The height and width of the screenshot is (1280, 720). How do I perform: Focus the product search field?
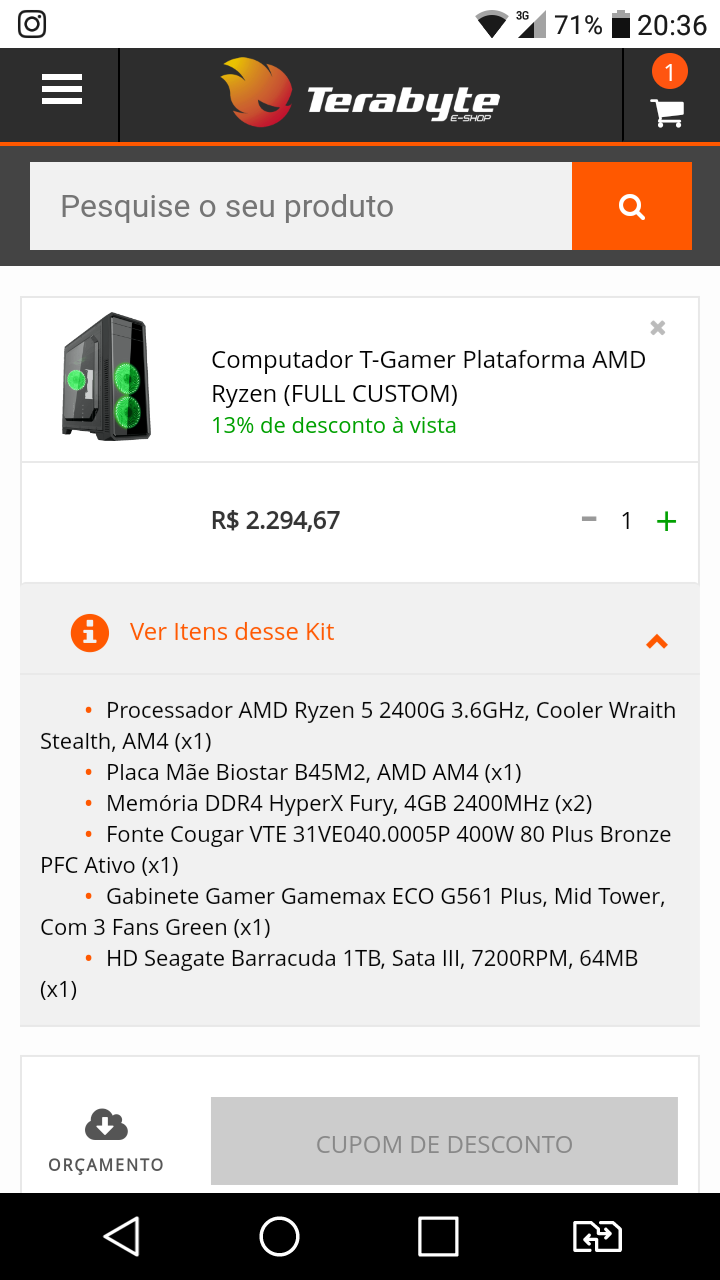pyautogui.click(x=301, y=206)
